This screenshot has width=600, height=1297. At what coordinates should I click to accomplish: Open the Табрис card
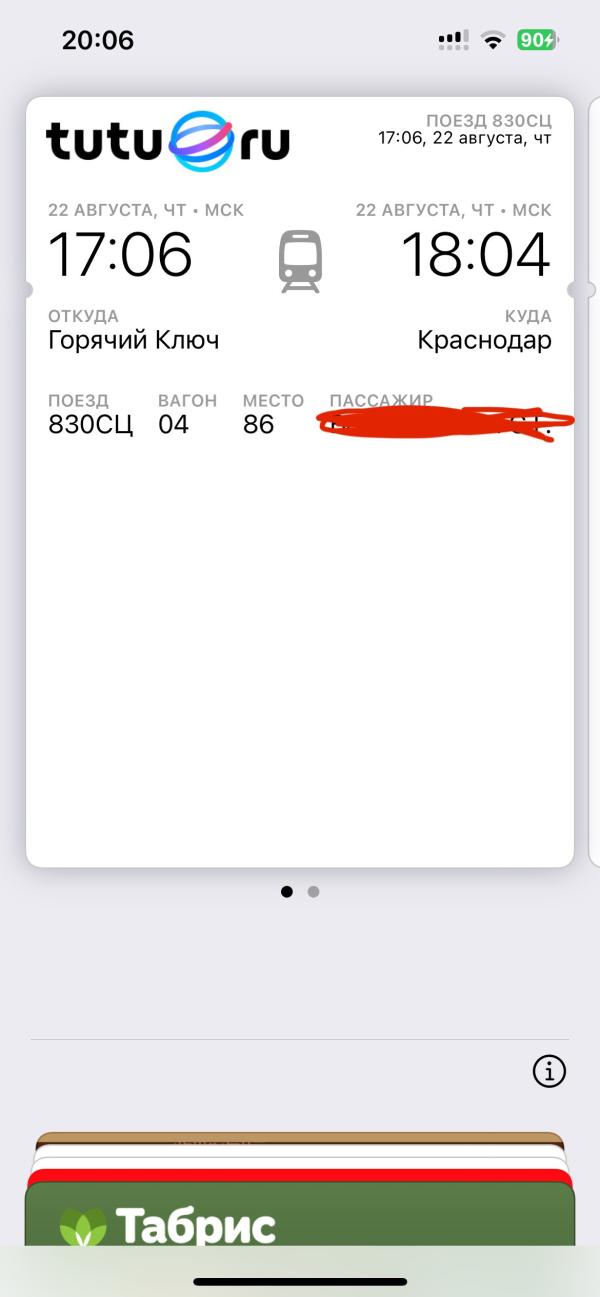300,1222
